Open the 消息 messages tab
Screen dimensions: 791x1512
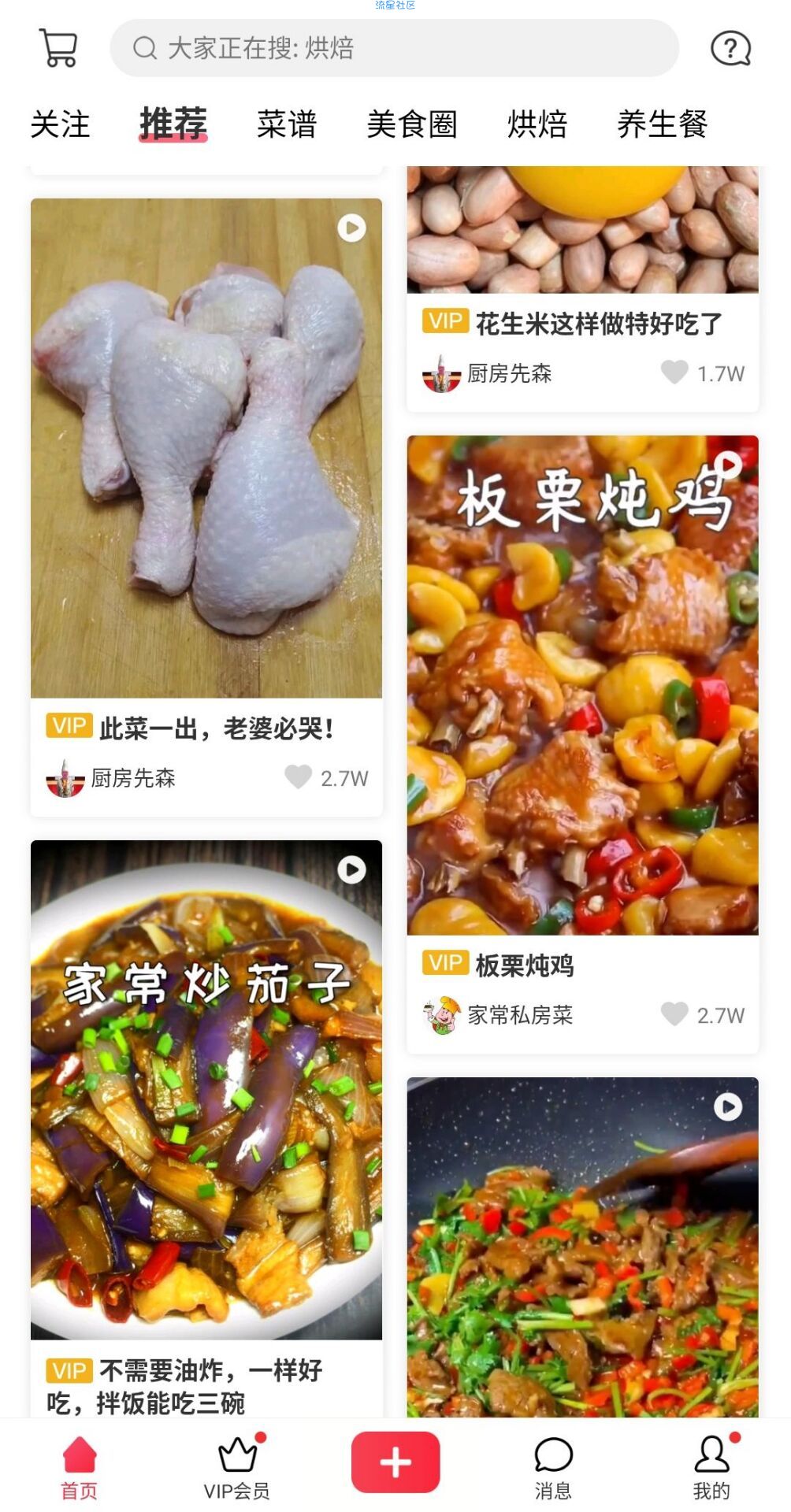click(x=553, y=1467)
